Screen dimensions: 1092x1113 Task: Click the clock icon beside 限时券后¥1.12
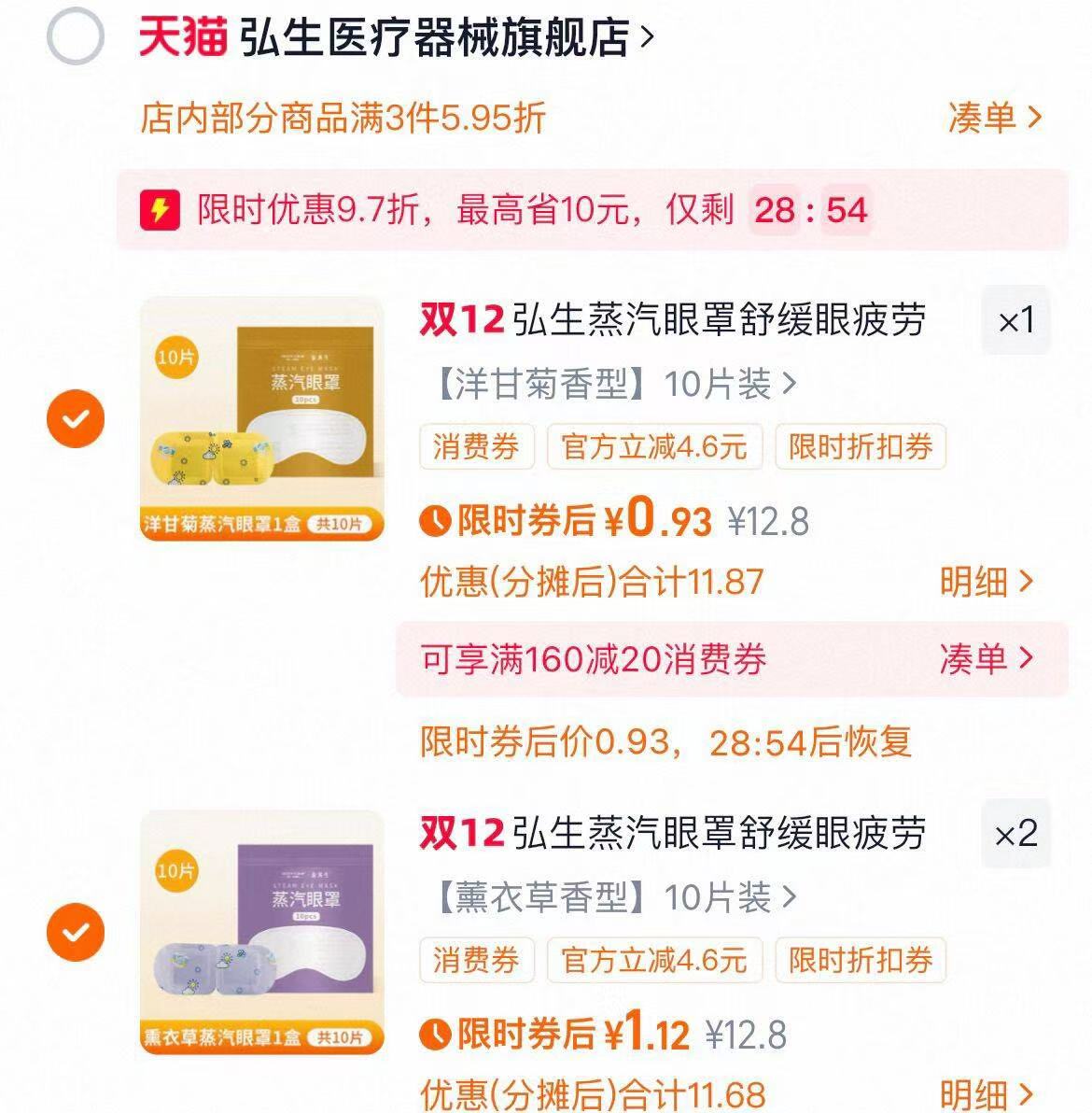[435, 1036]
